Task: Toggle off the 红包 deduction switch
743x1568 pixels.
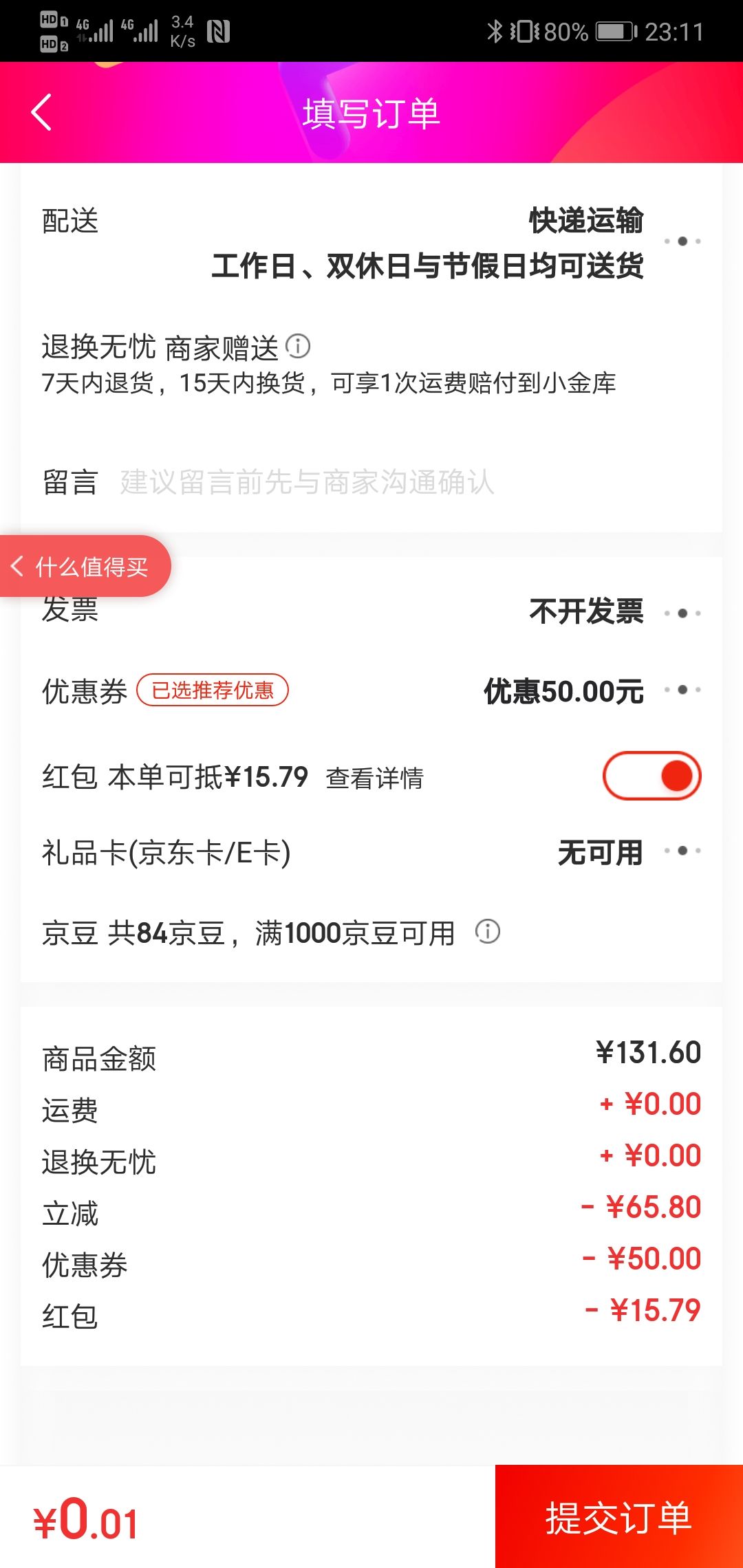Action: coord(652,776)
